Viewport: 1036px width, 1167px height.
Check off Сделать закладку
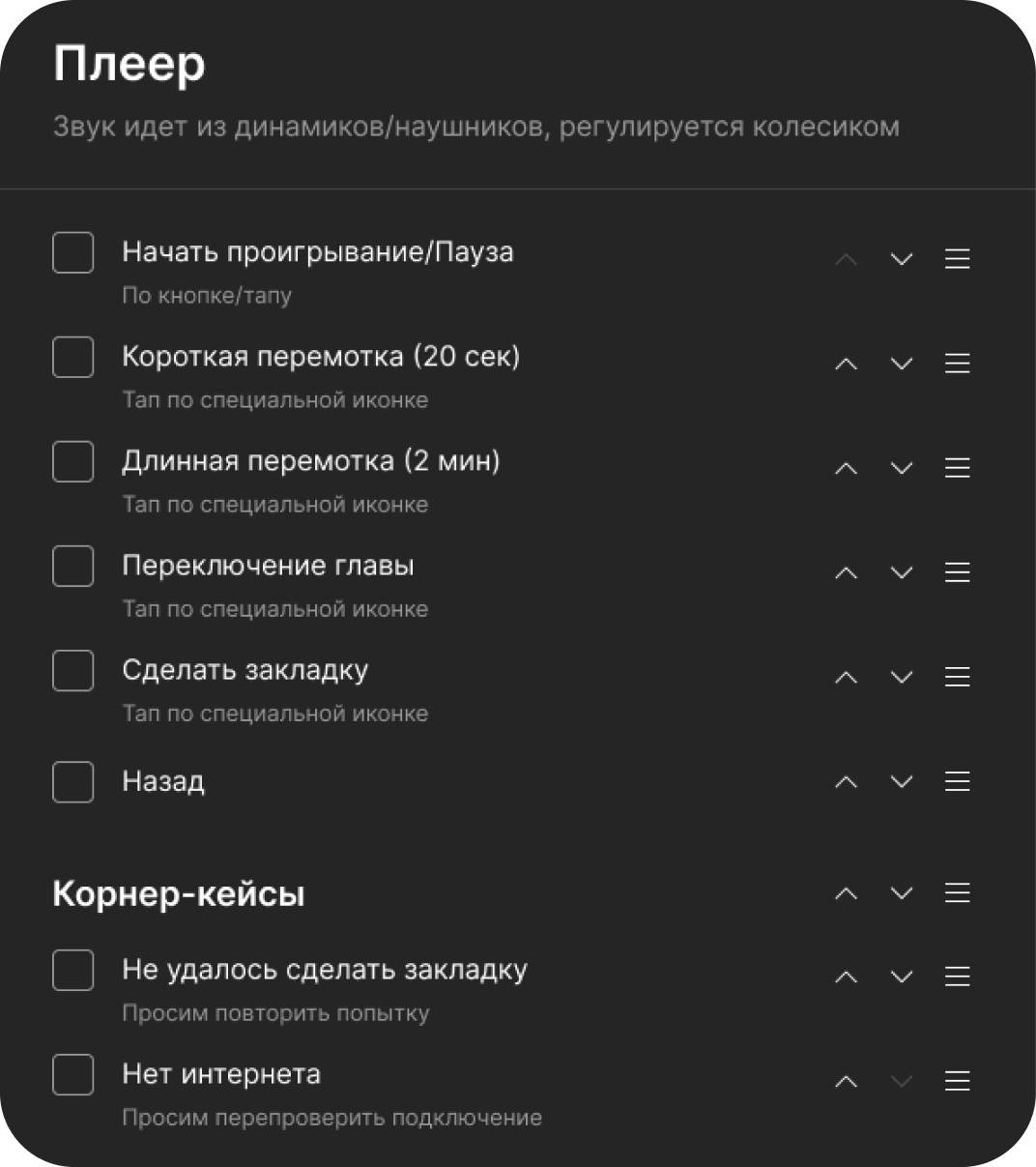pos(72,671)
